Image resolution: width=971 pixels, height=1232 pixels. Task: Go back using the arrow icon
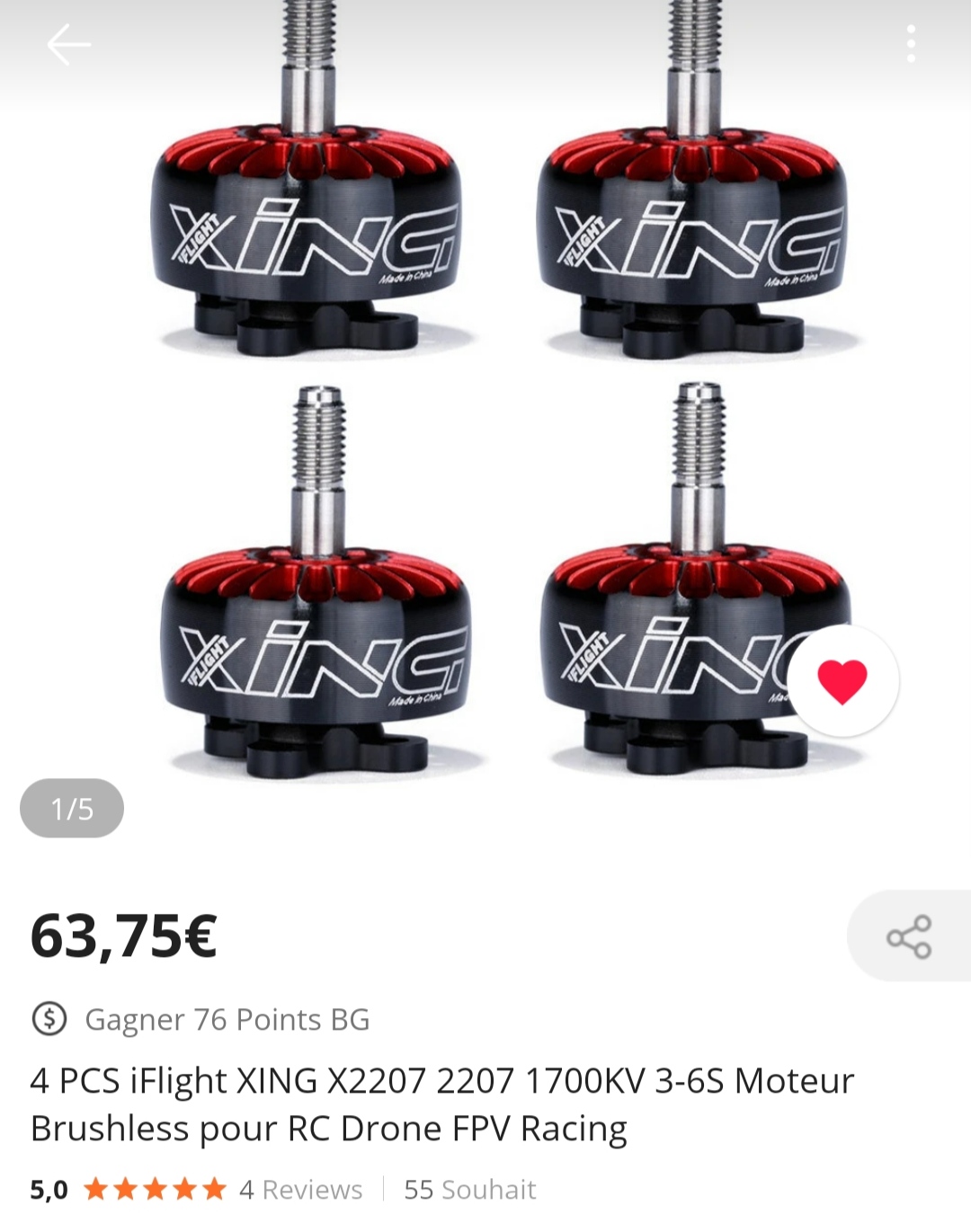coord(68,44)
